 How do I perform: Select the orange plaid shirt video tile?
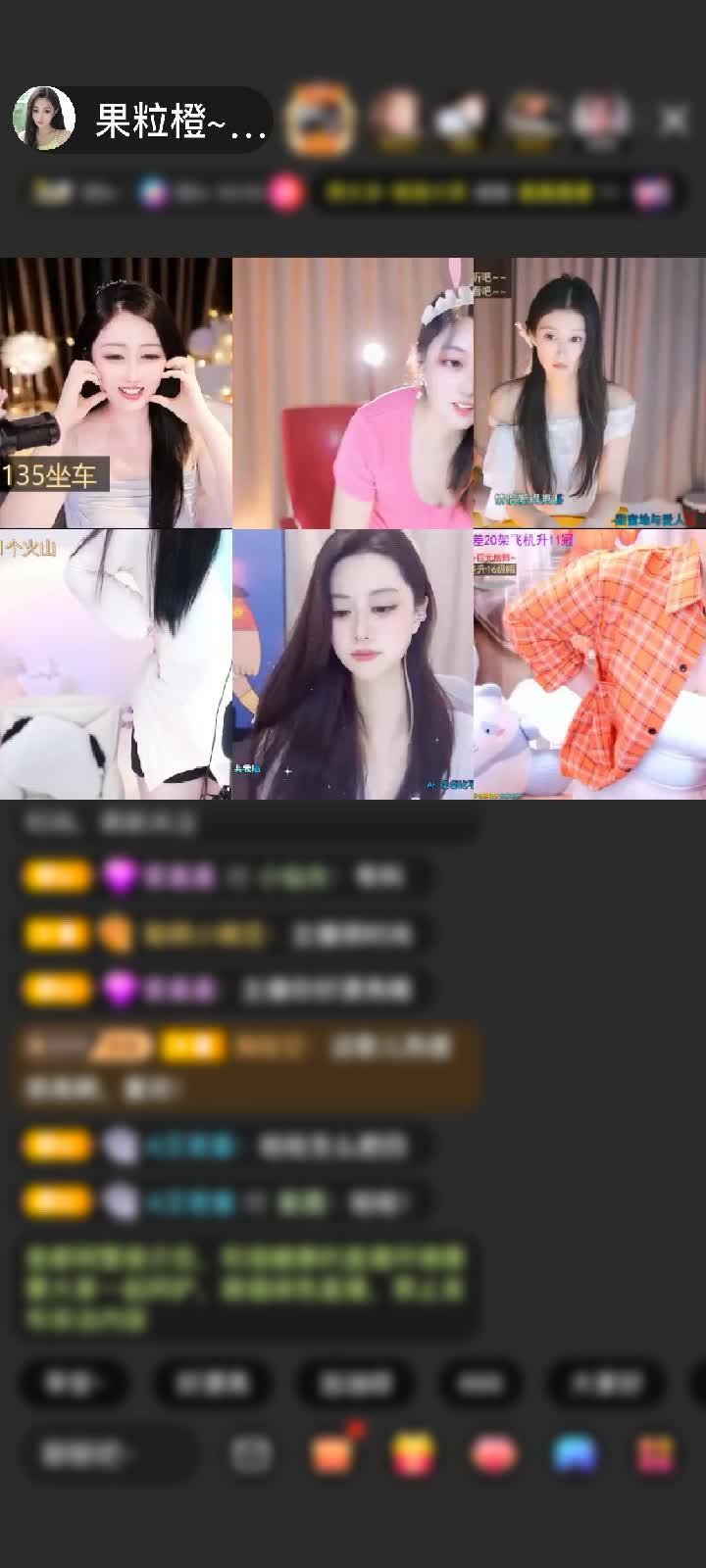tap(589, 664)
